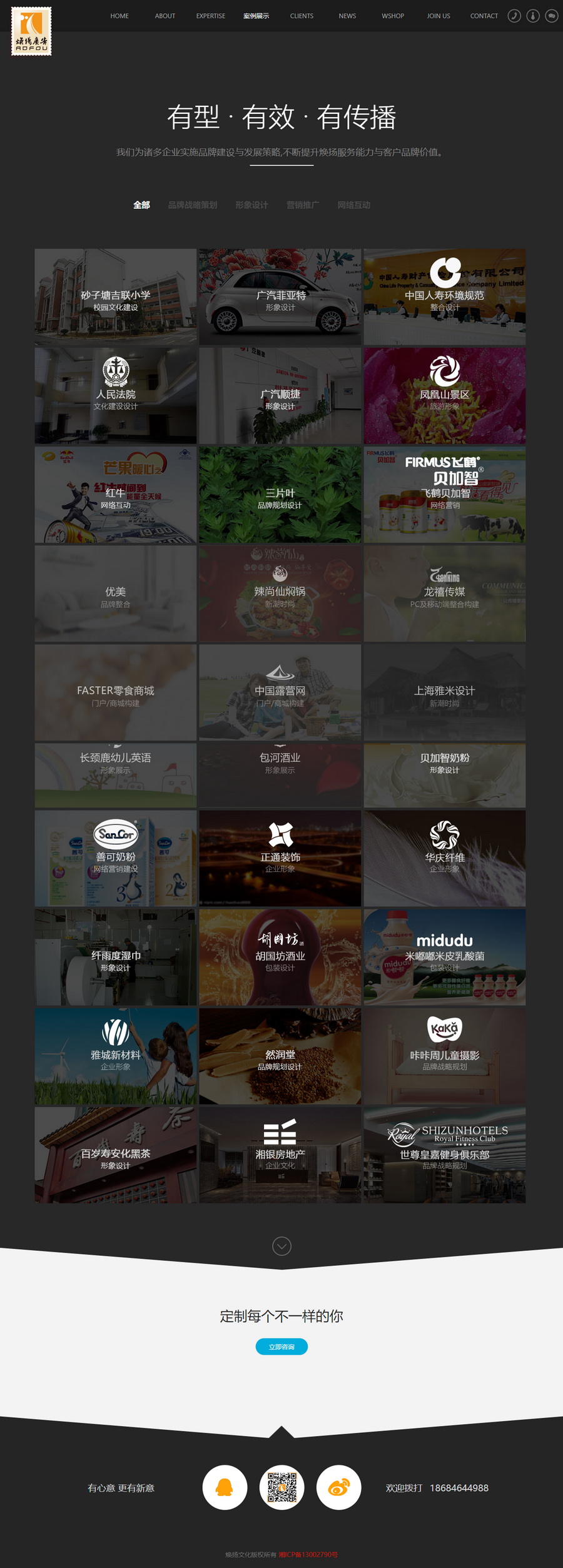The height and width of the screenshot is (1568, 563).
Task: Open the NEWS nav link
Action: tap(347, 16)
